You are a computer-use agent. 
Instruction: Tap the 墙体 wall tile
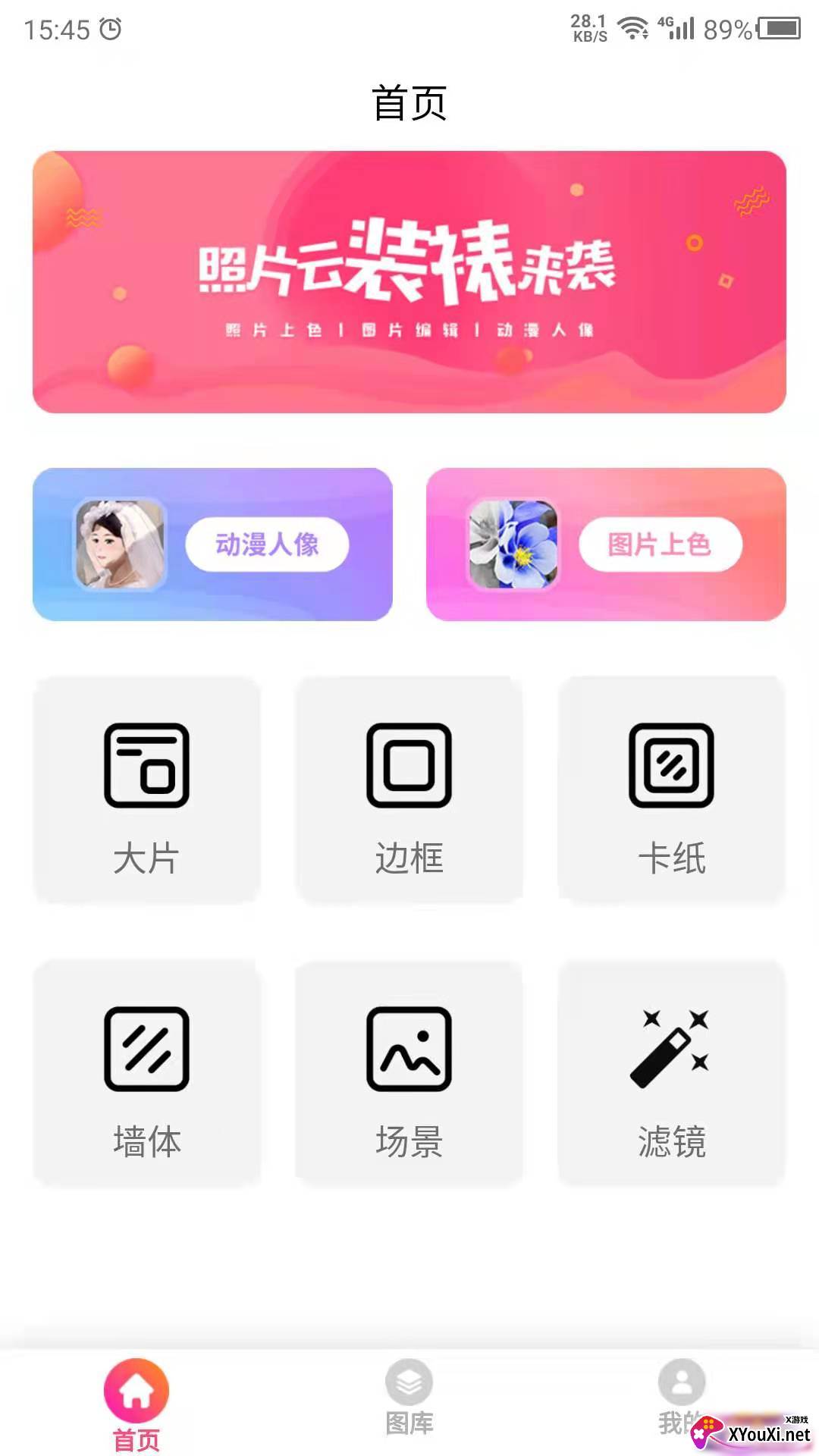tap(146, 1073)
